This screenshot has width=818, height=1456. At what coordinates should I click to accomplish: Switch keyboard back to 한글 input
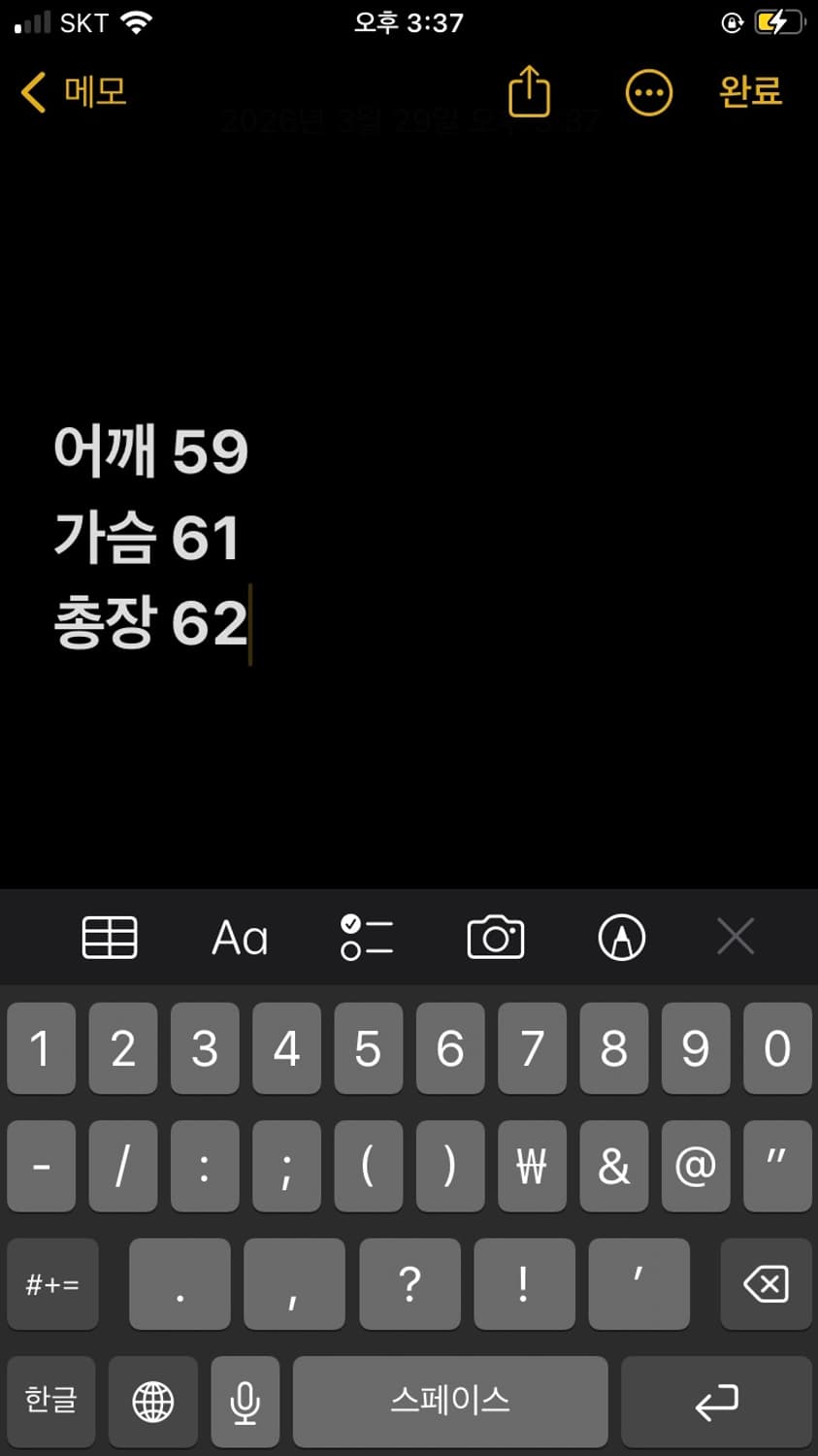(50, 1401)
